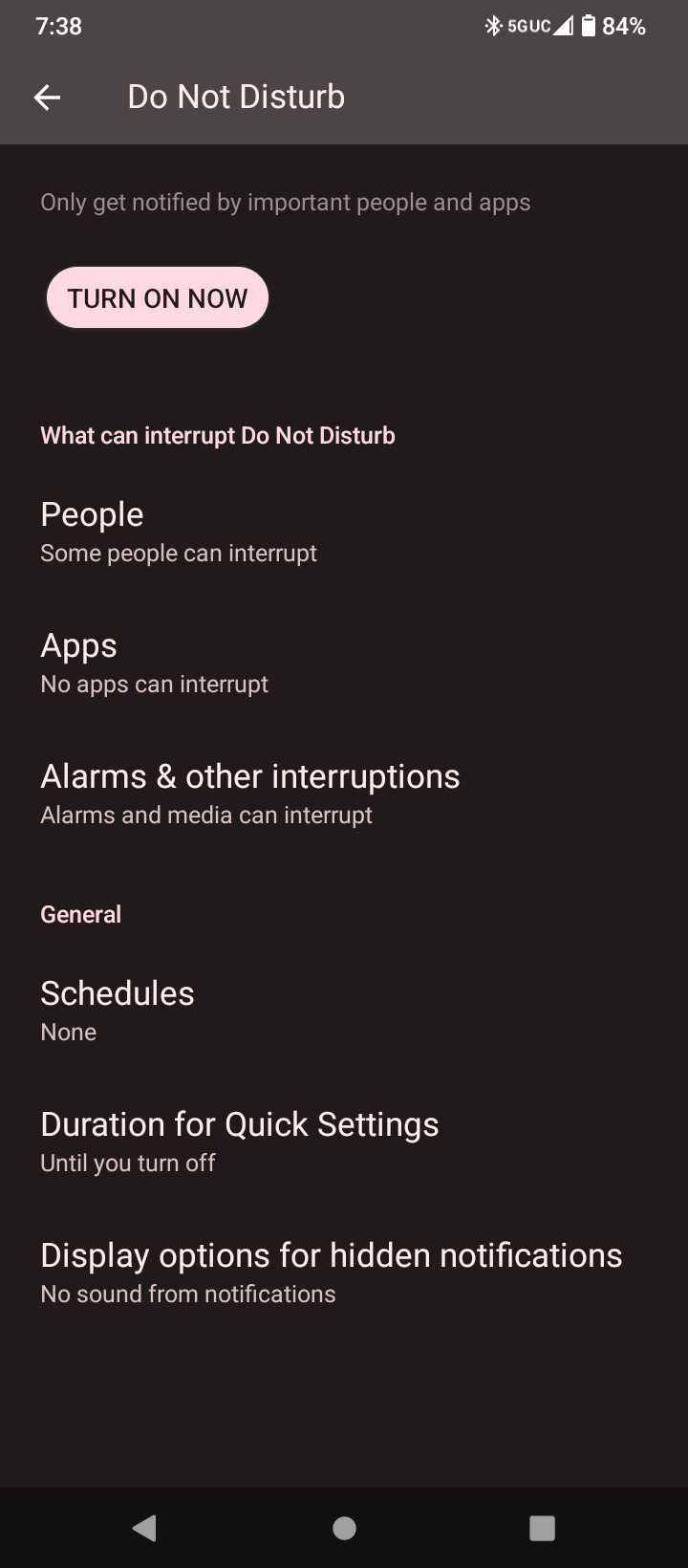Tap the Turn On Now button
The width and height of the screenshot is (688, 1568).
pyautogui.click(x=158, y=298)
